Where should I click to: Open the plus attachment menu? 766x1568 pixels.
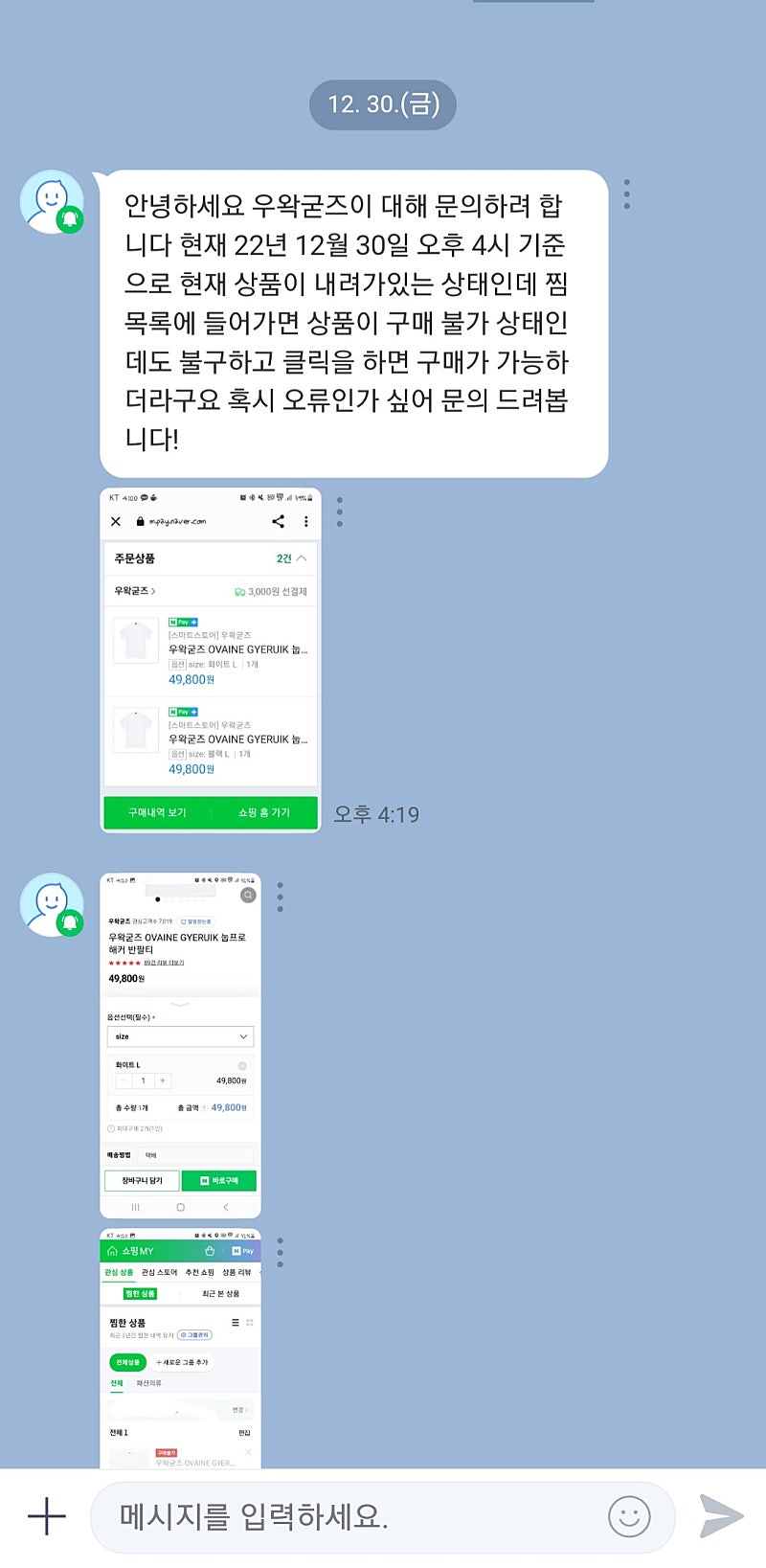46,1516
